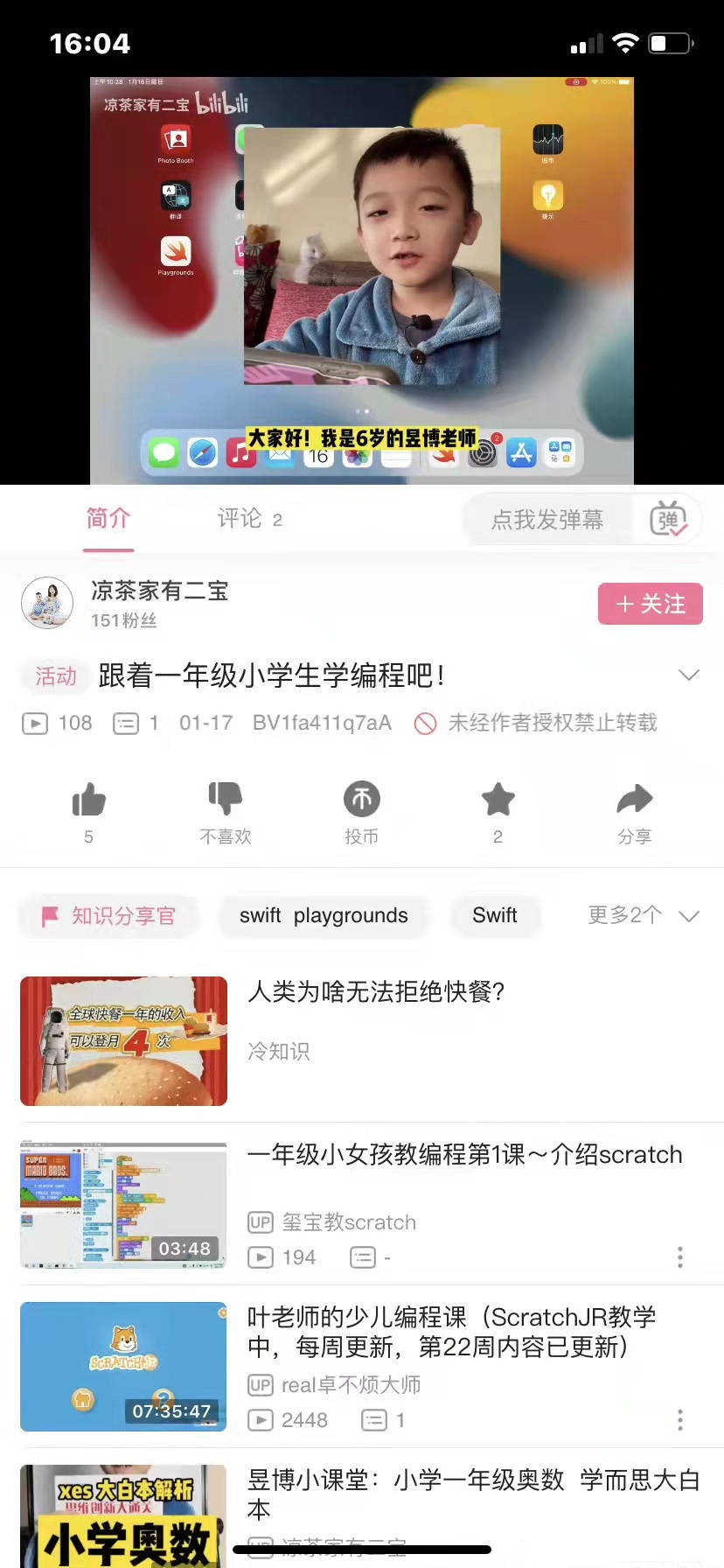Open more options for 玺宝教scratch video
Image resolution: width=724 pixels, height=1568 pixels.
tap(680, 1257)
